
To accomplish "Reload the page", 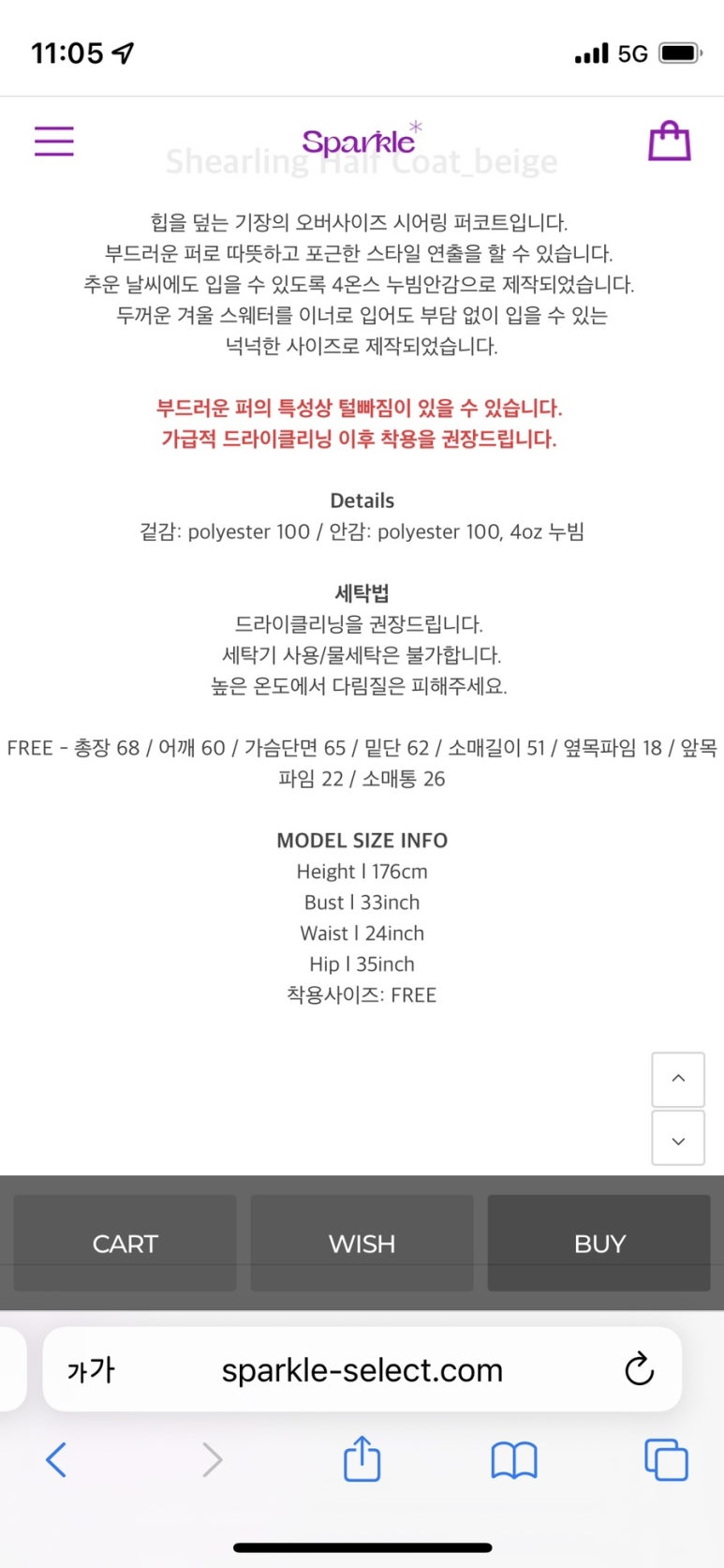I will (x=639, y=1369).
